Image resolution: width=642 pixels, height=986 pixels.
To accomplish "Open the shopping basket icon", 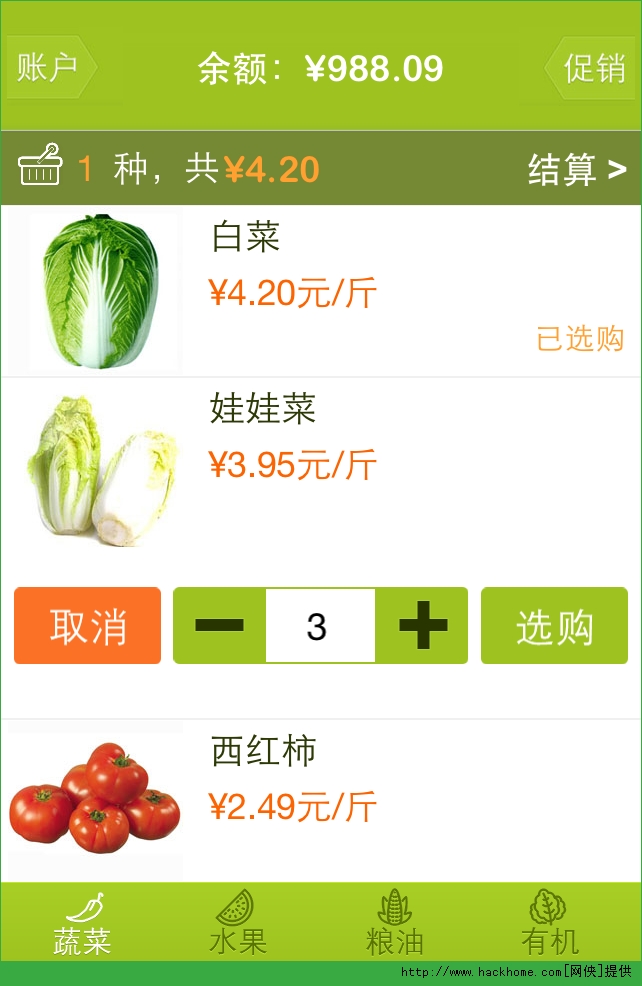I will coord(42,167).
